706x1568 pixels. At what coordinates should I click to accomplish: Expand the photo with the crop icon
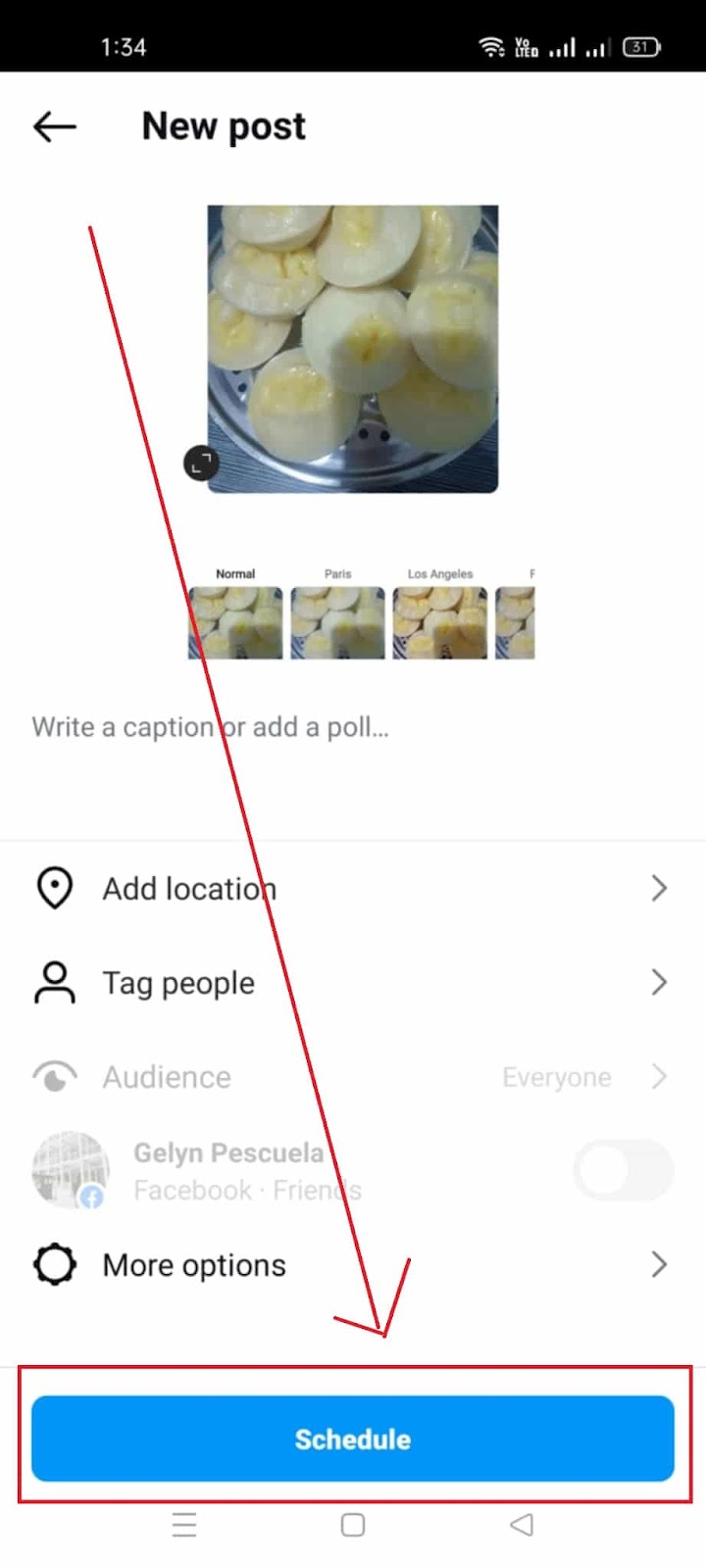point(201,463)
